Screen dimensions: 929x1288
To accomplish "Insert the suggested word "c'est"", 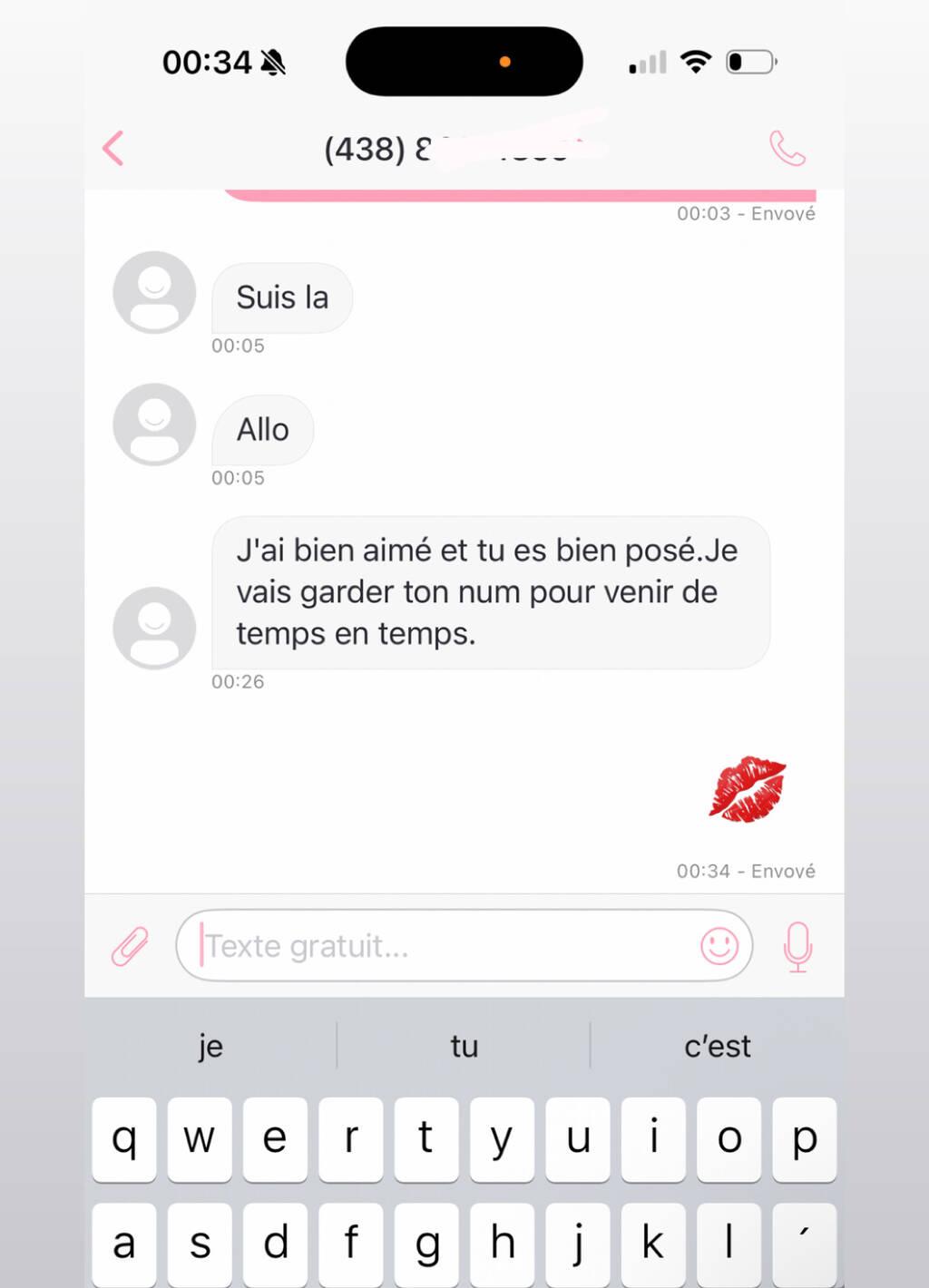I will tap(717, 1046).
